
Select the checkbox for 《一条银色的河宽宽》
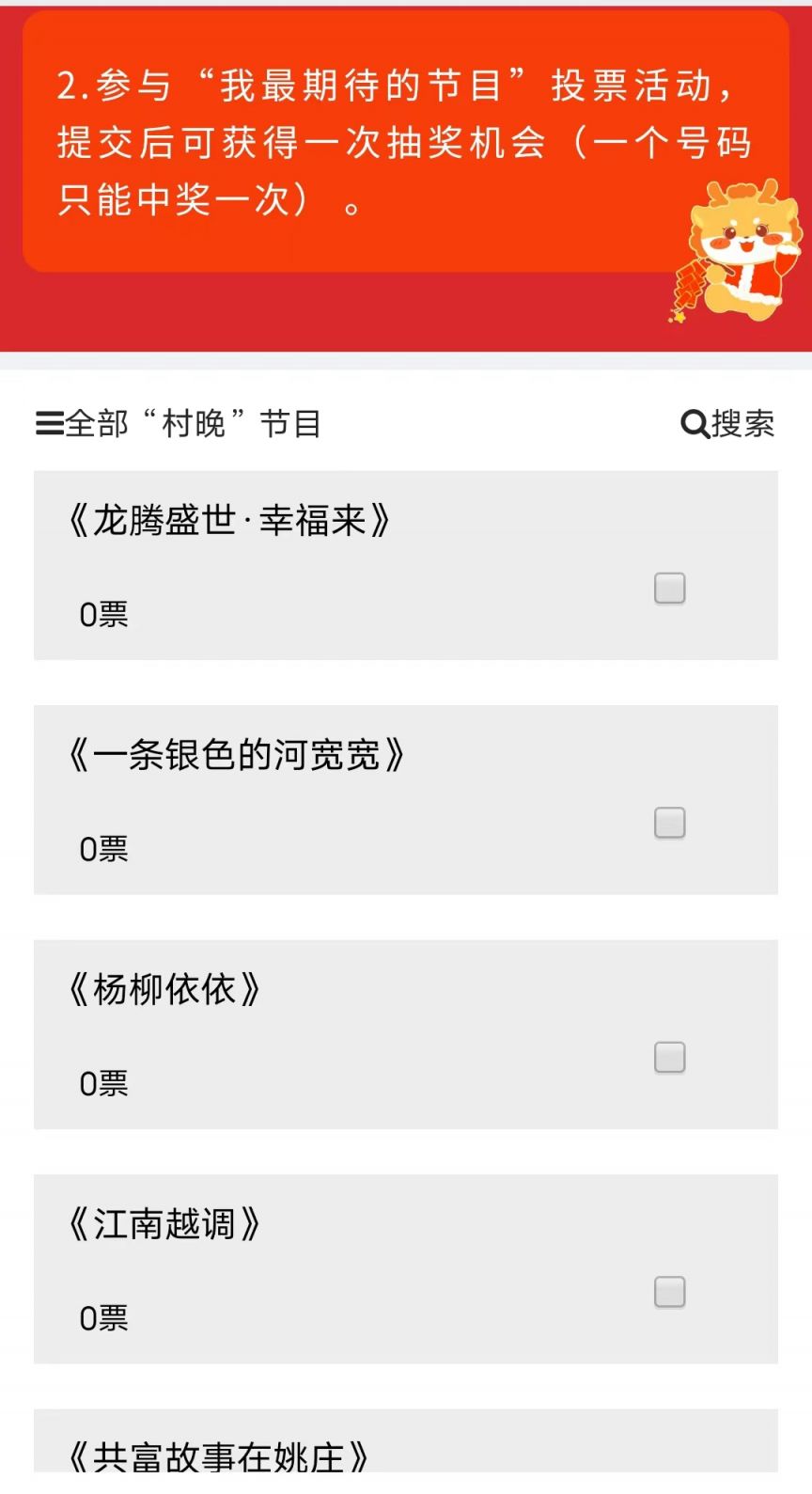pos(670,823)
